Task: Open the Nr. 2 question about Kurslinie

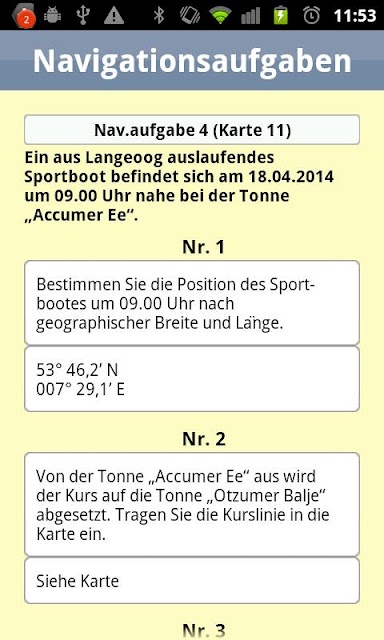Action: [x=192, y=504]
